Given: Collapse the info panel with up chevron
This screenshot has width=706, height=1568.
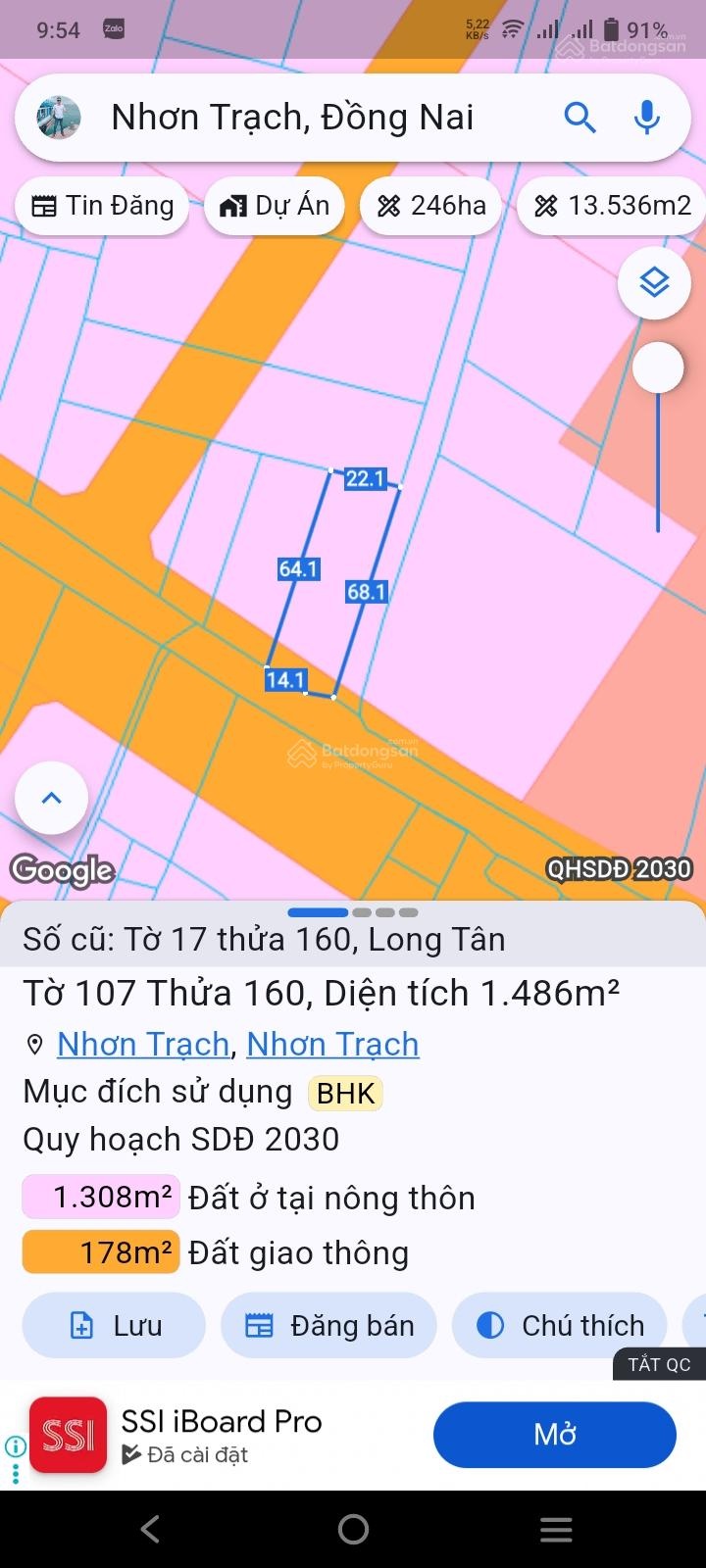Looking at the screenshot, I should tap(51, 798).
